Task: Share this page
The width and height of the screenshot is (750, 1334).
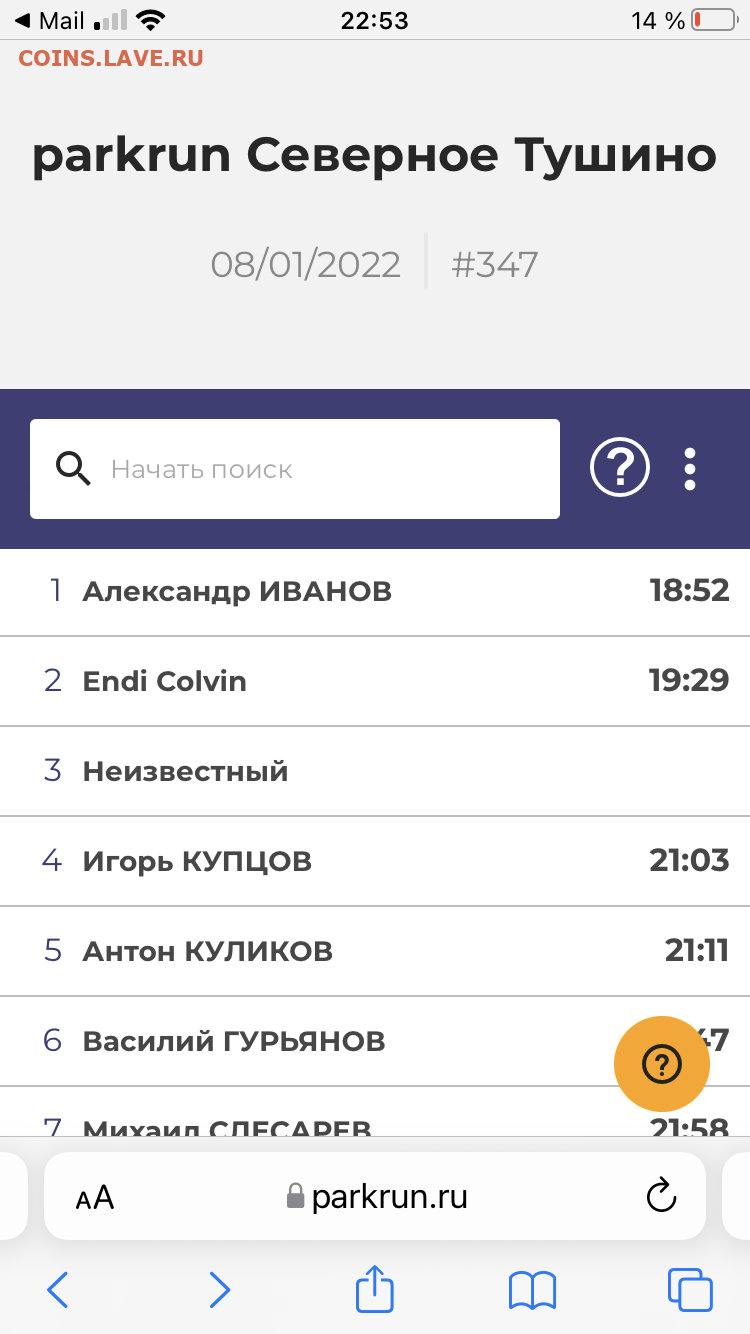Action: tap(375, 1288)
